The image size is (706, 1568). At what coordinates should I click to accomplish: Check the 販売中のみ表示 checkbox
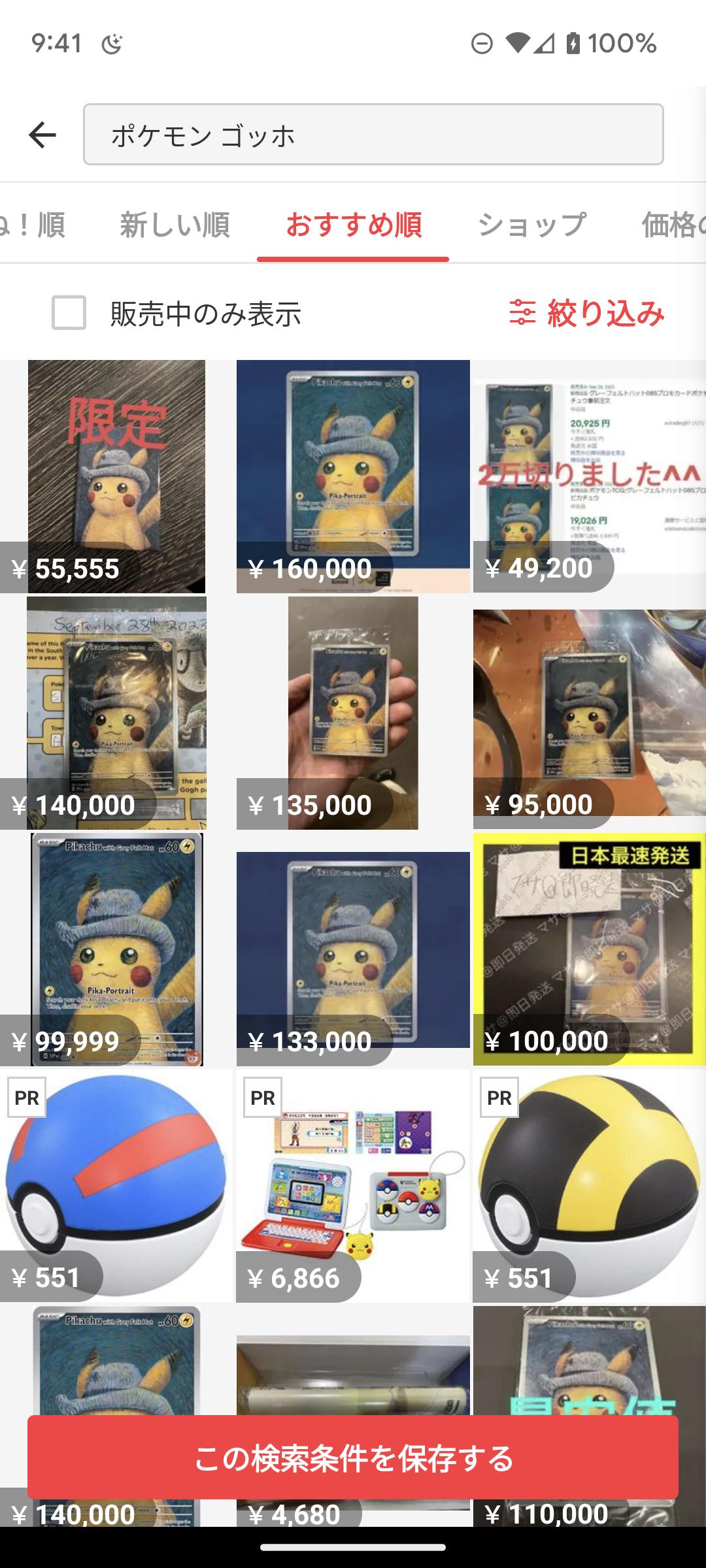click(69, 313)
